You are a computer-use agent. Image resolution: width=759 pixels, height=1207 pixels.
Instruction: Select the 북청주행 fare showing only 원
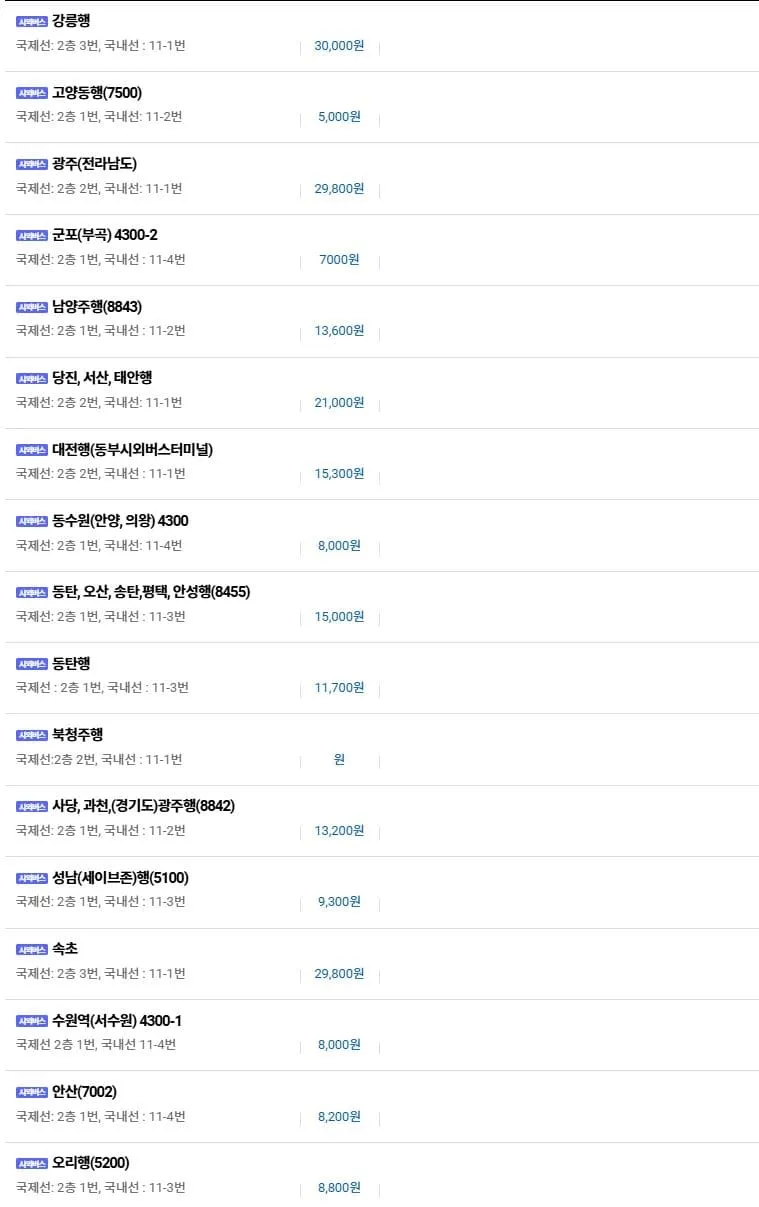[x=337, y=759]
